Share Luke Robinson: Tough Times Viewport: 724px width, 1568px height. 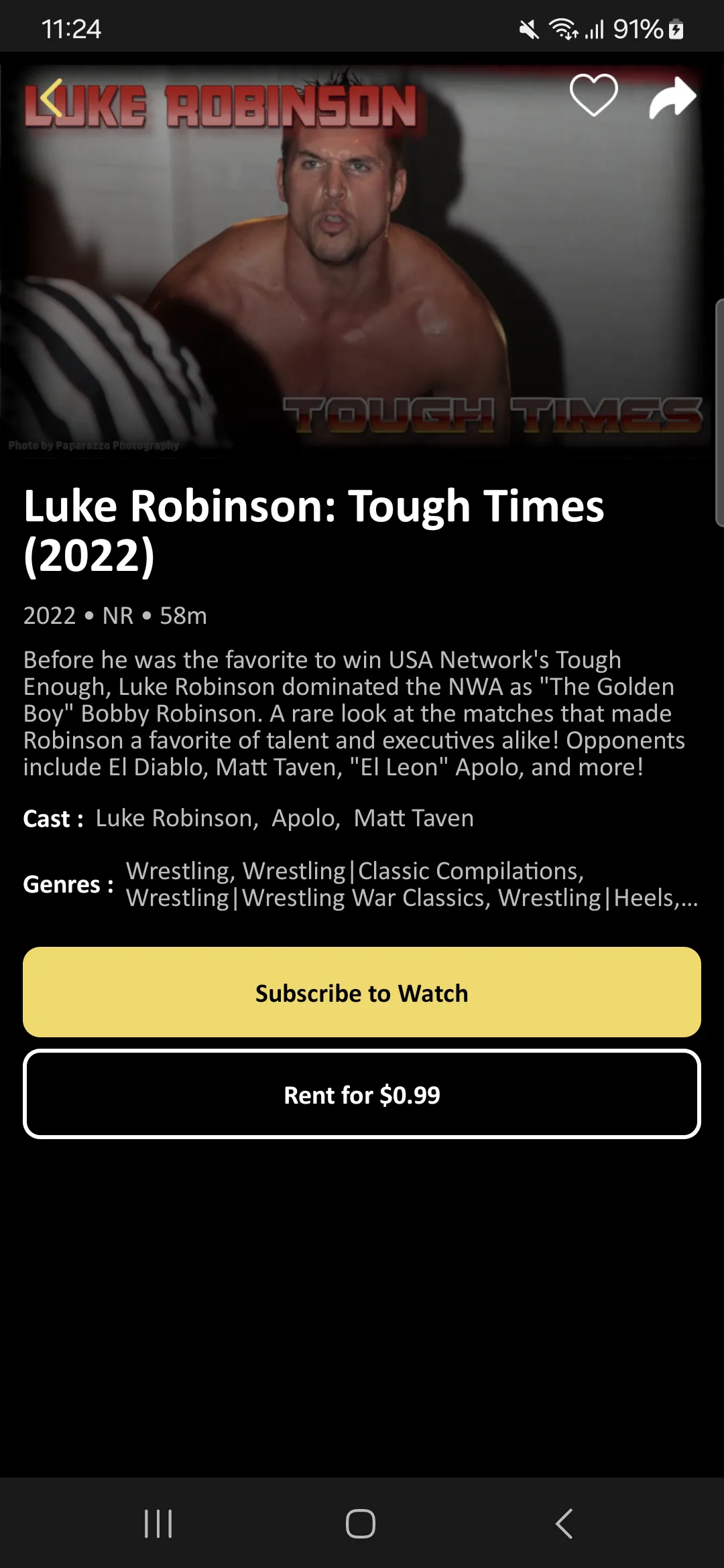pos(672,97)
